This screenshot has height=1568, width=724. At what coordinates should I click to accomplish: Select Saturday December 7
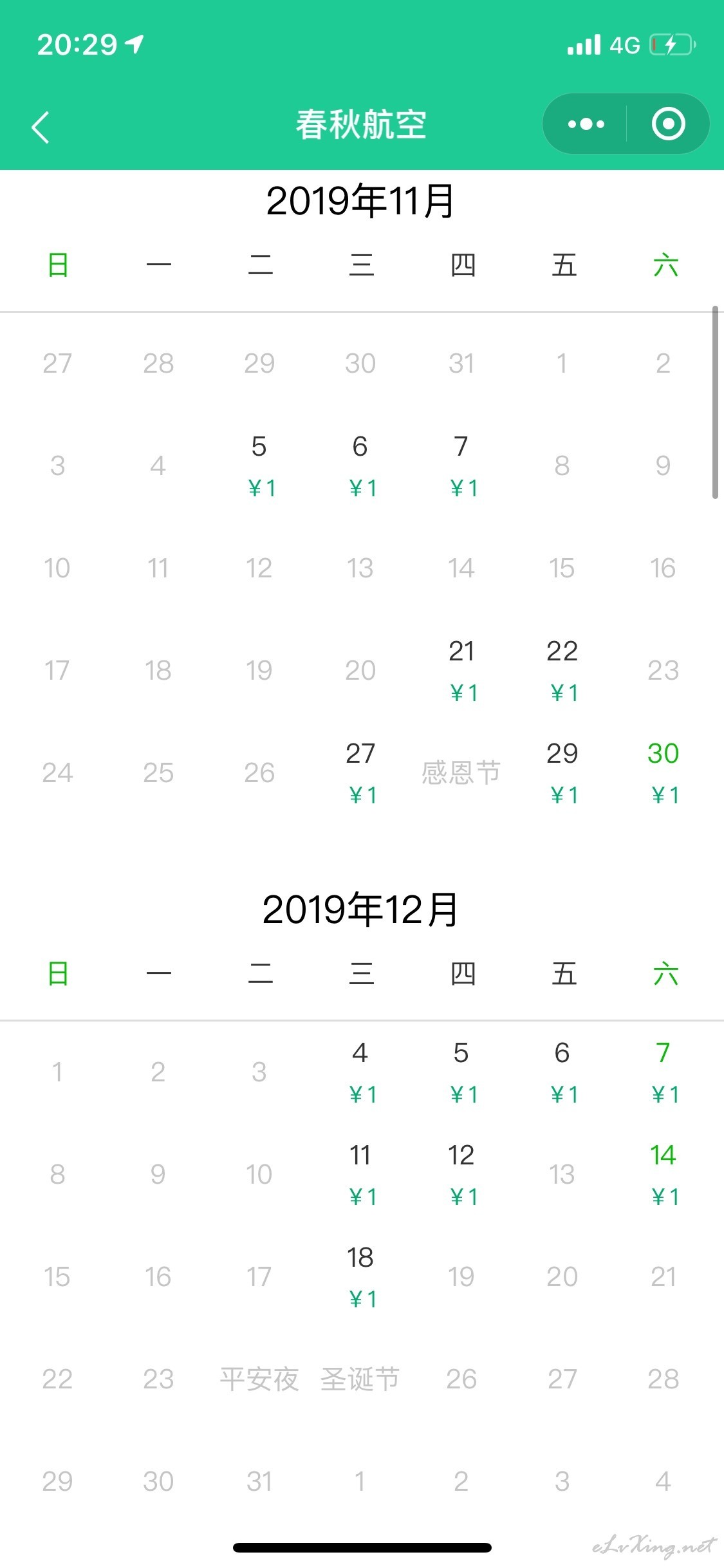(x=664, y=1072)
